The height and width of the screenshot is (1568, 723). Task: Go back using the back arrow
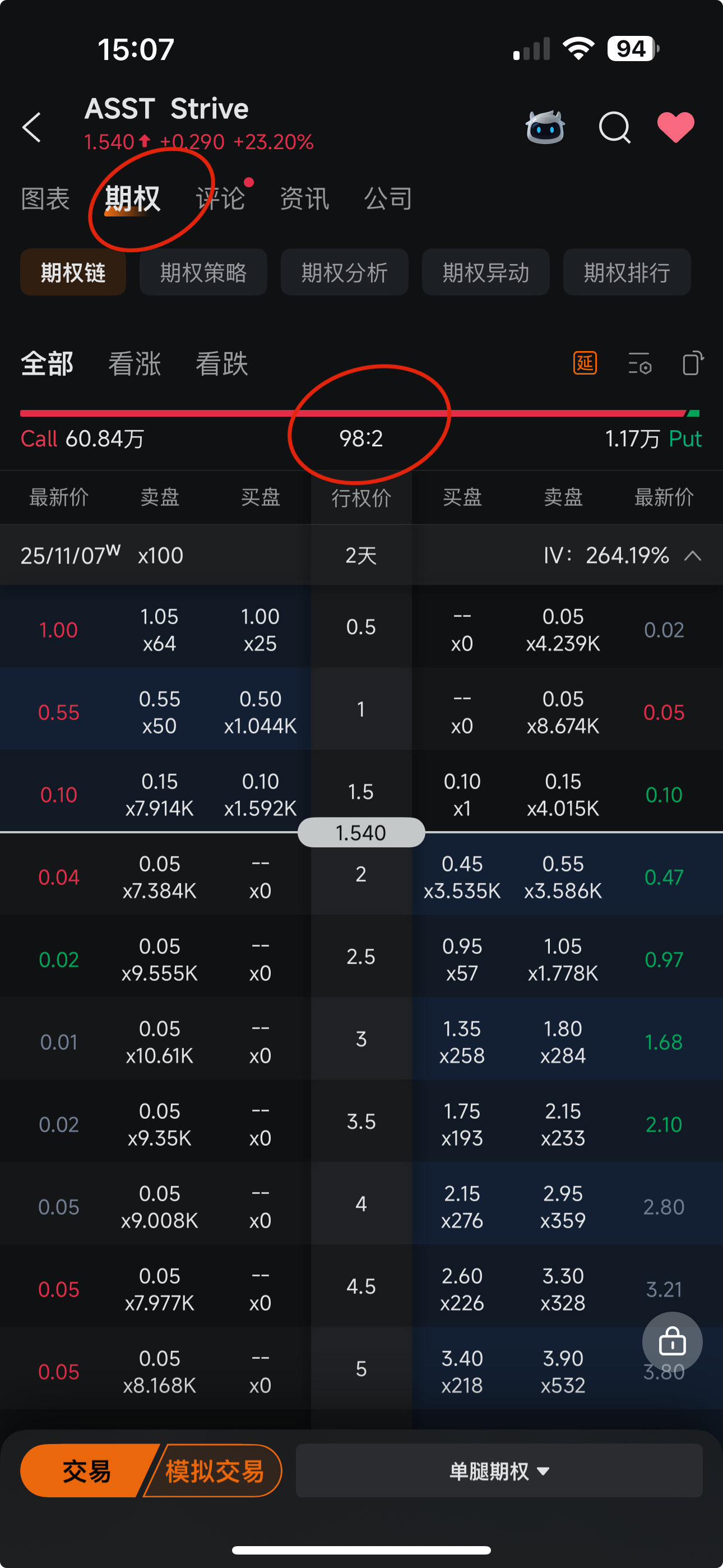[x=31, y=127]
